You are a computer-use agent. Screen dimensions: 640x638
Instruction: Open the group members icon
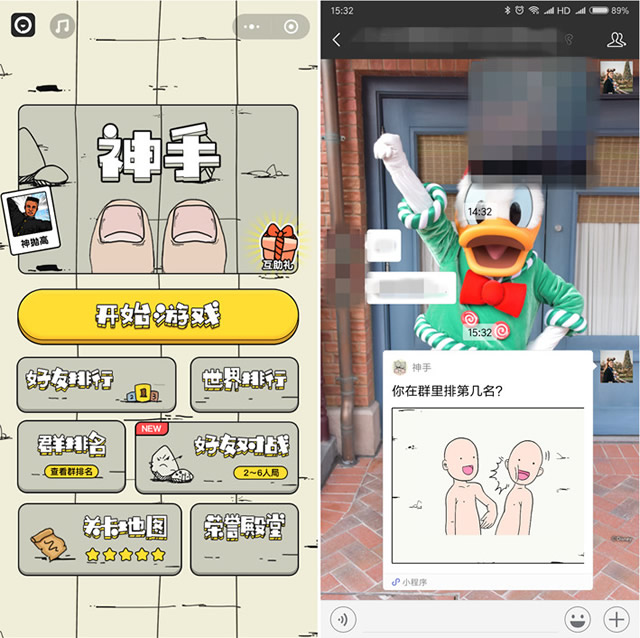coord(615,40)
